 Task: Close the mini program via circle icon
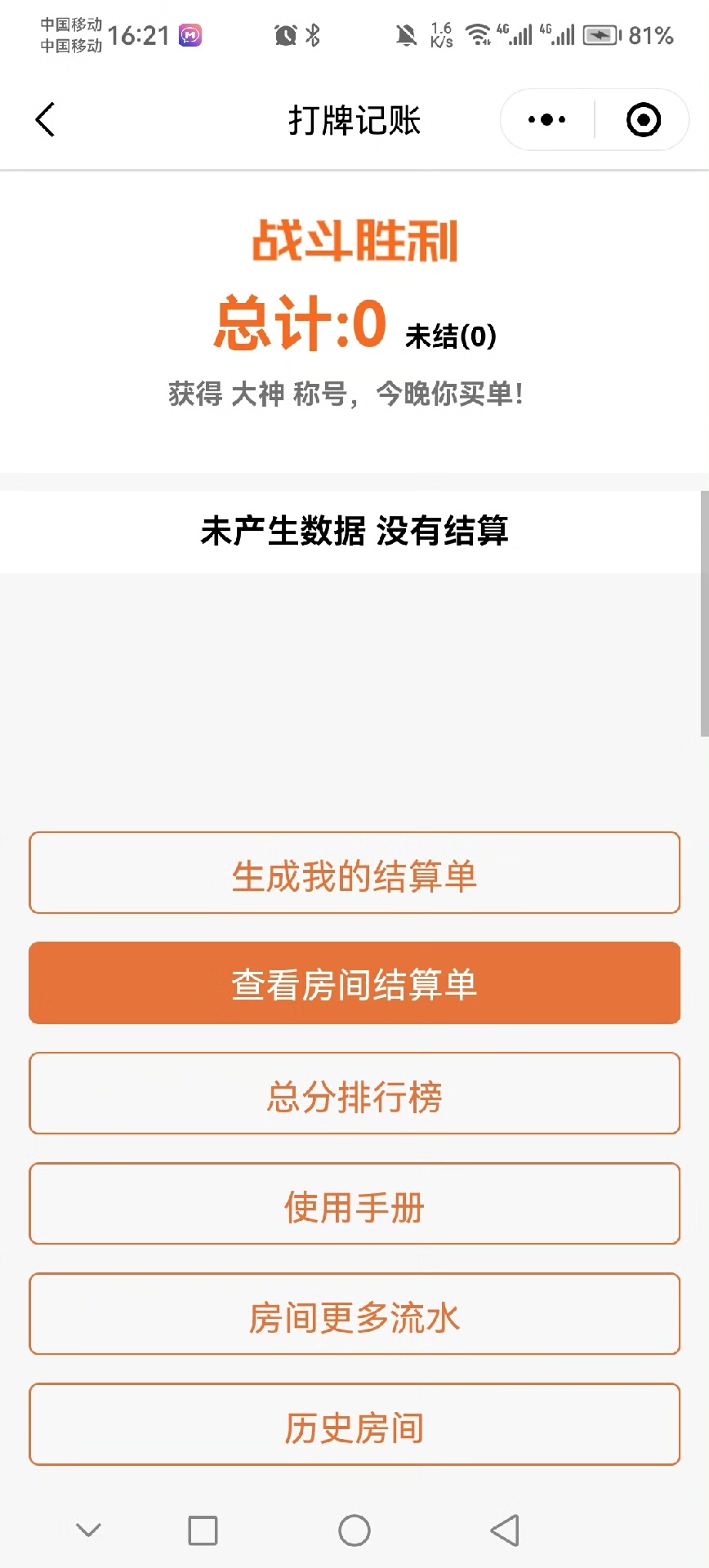(643, 120)
